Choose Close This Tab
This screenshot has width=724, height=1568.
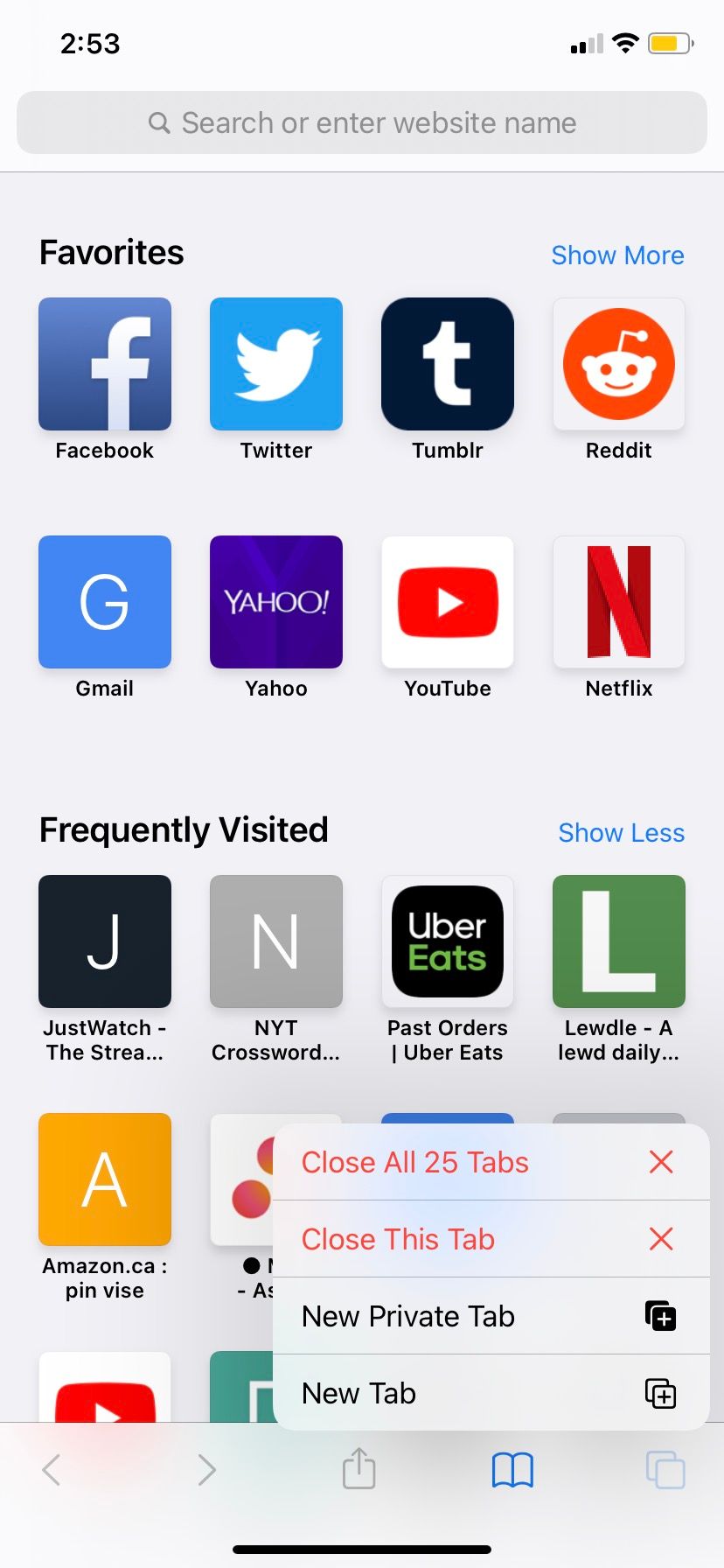coord(490,1239)
